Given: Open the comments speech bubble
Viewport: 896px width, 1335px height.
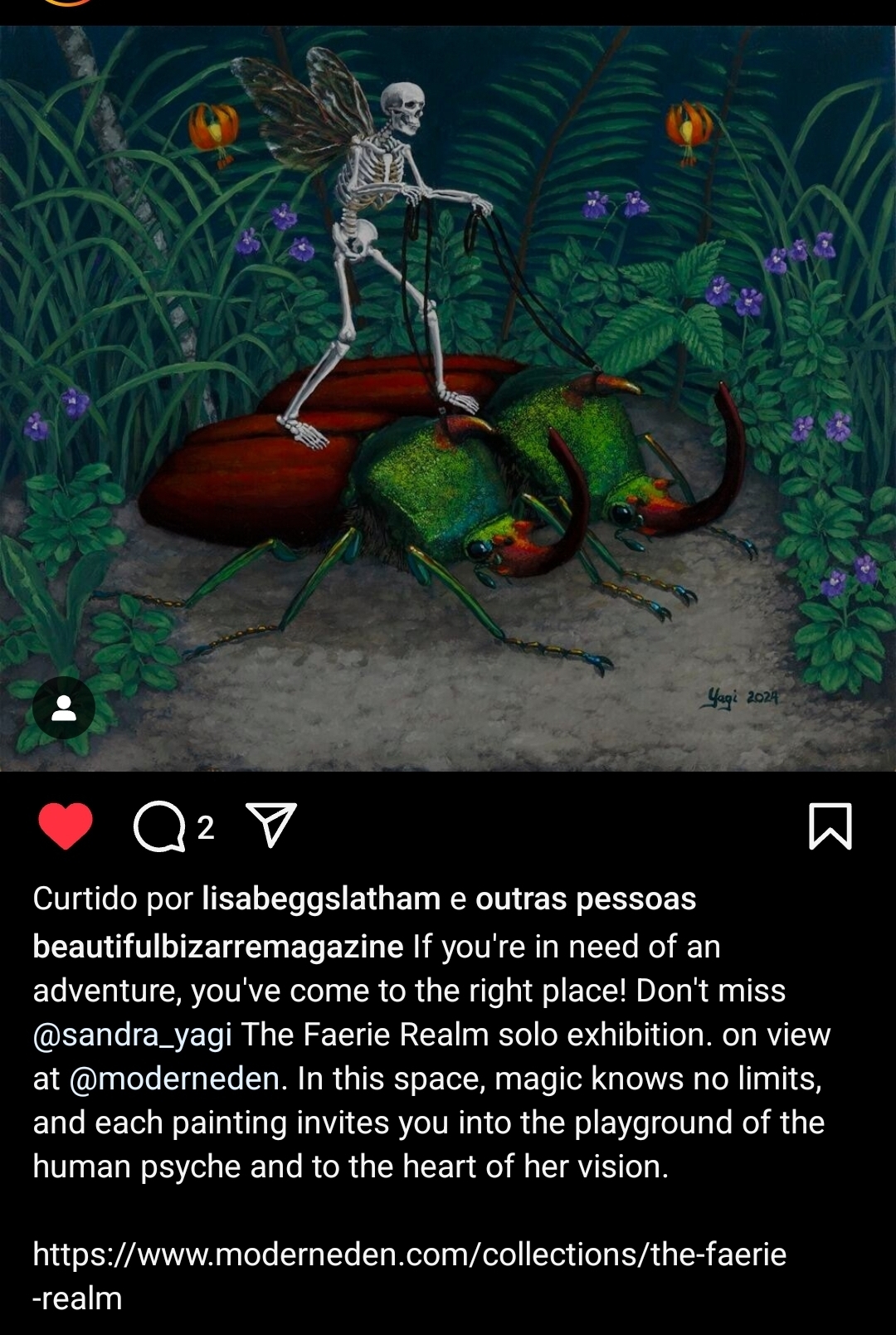Looking at the screenshot, I should click(x=159, y=826).
